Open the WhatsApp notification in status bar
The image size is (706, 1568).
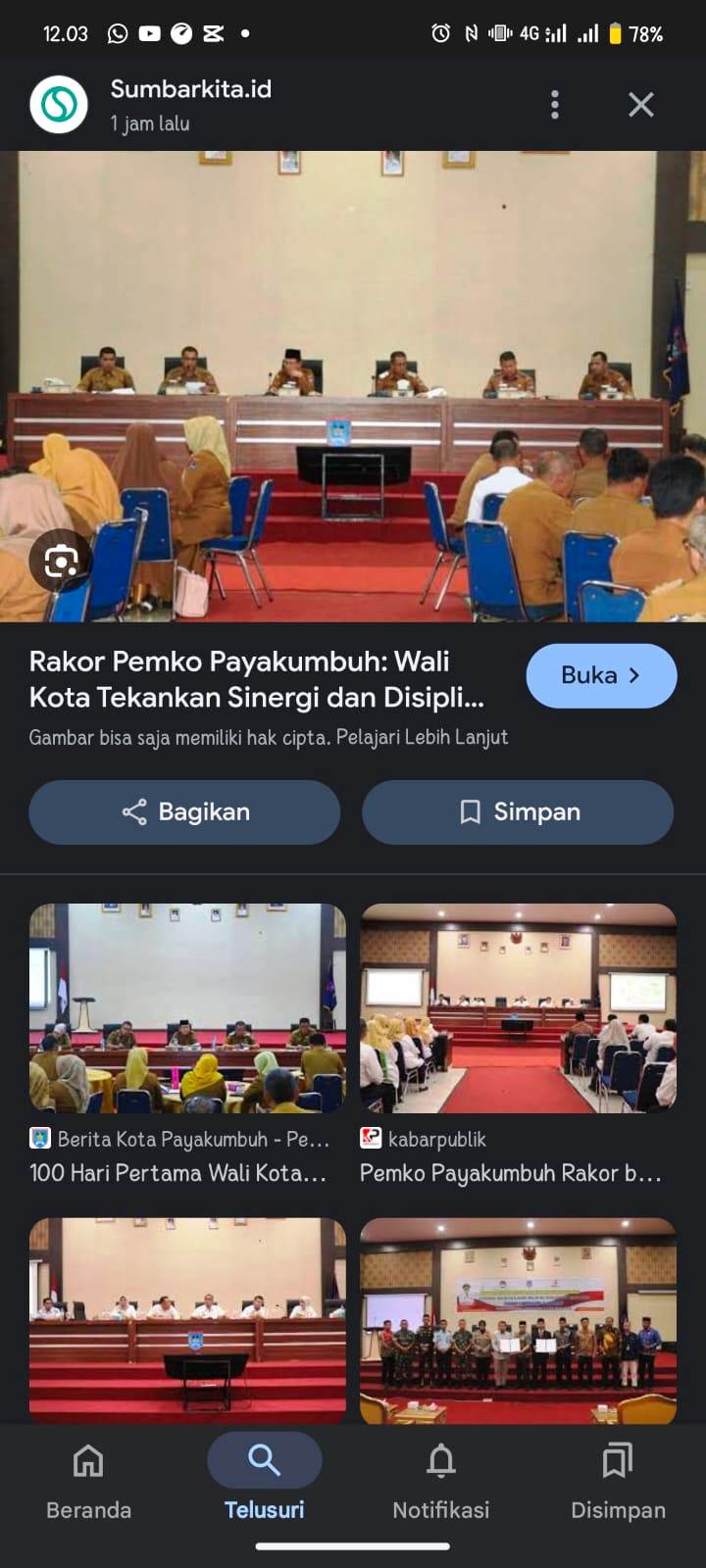click(118, 31)
